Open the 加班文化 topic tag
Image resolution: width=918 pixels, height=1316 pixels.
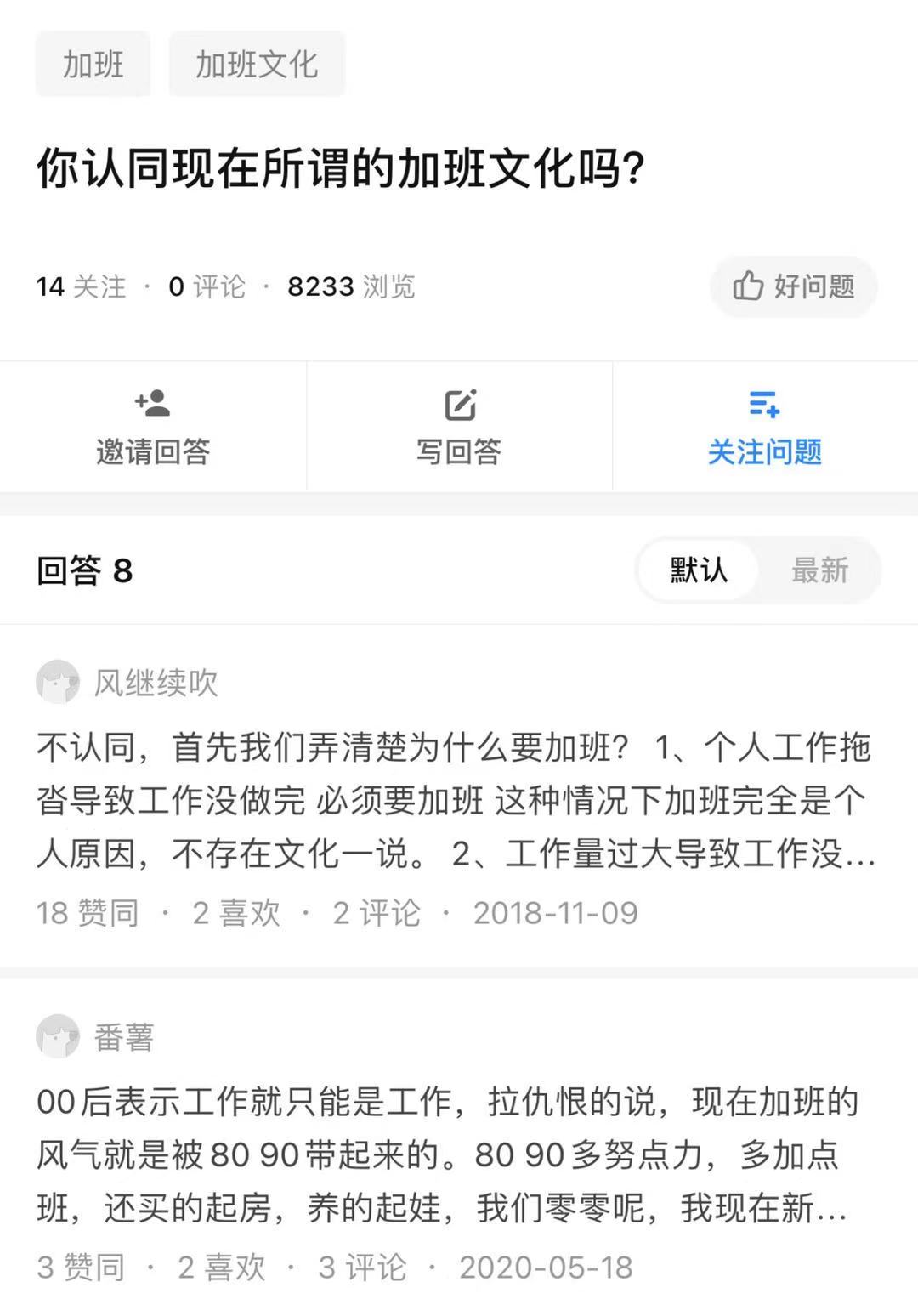pyautogui.click(x=257, y=64)
